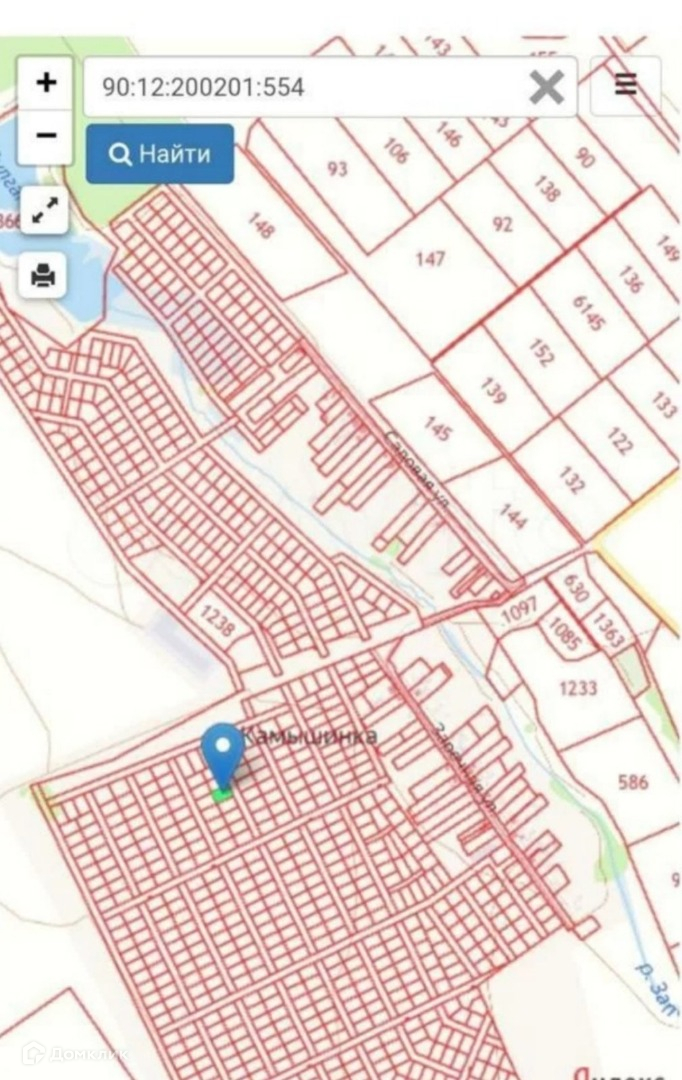The width and height of the screenshot is (682, 1080).
Task: Print the map
Action: click(43, 275)
